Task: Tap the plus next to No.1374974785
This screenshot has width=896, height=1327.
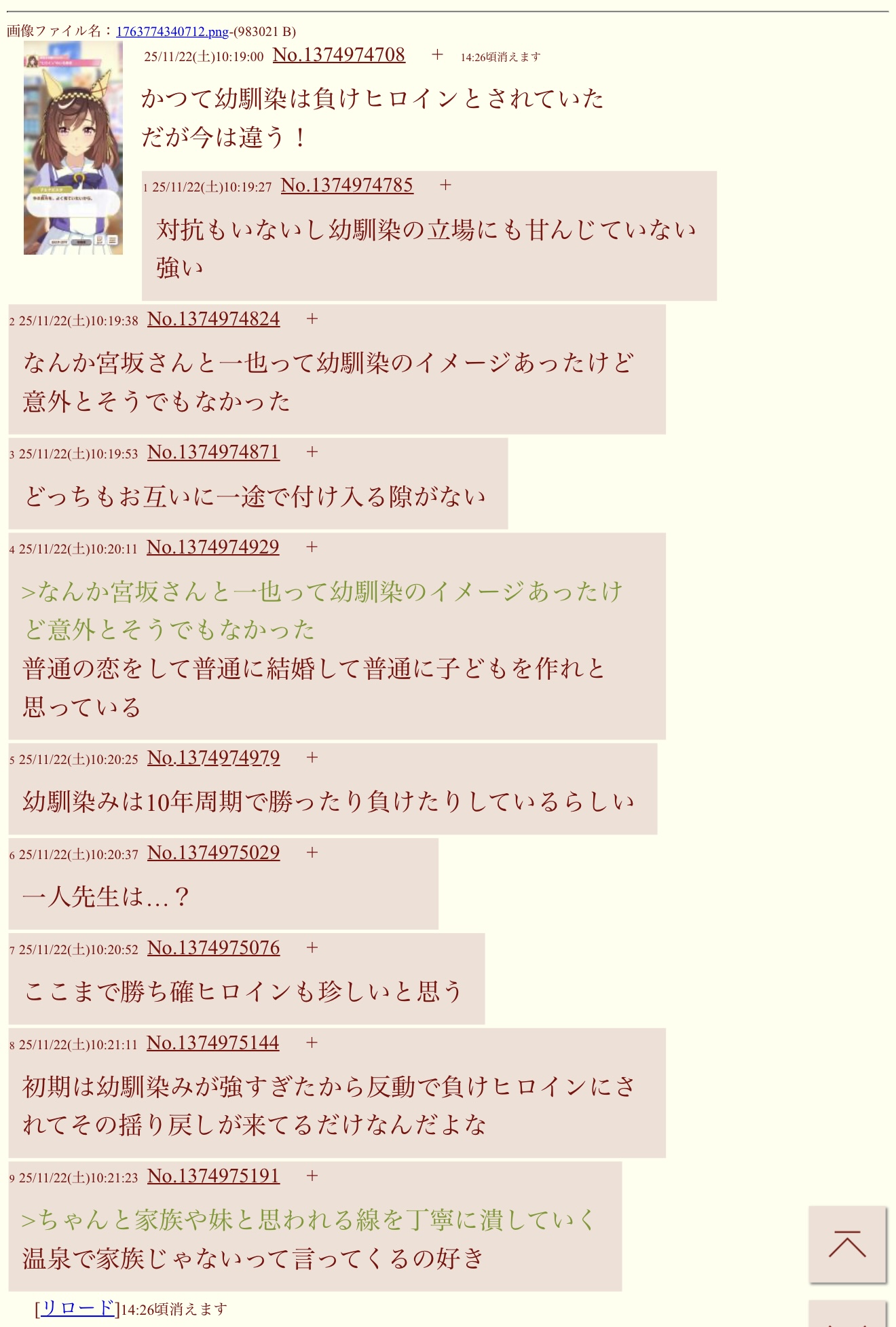Action: (445, 185)
